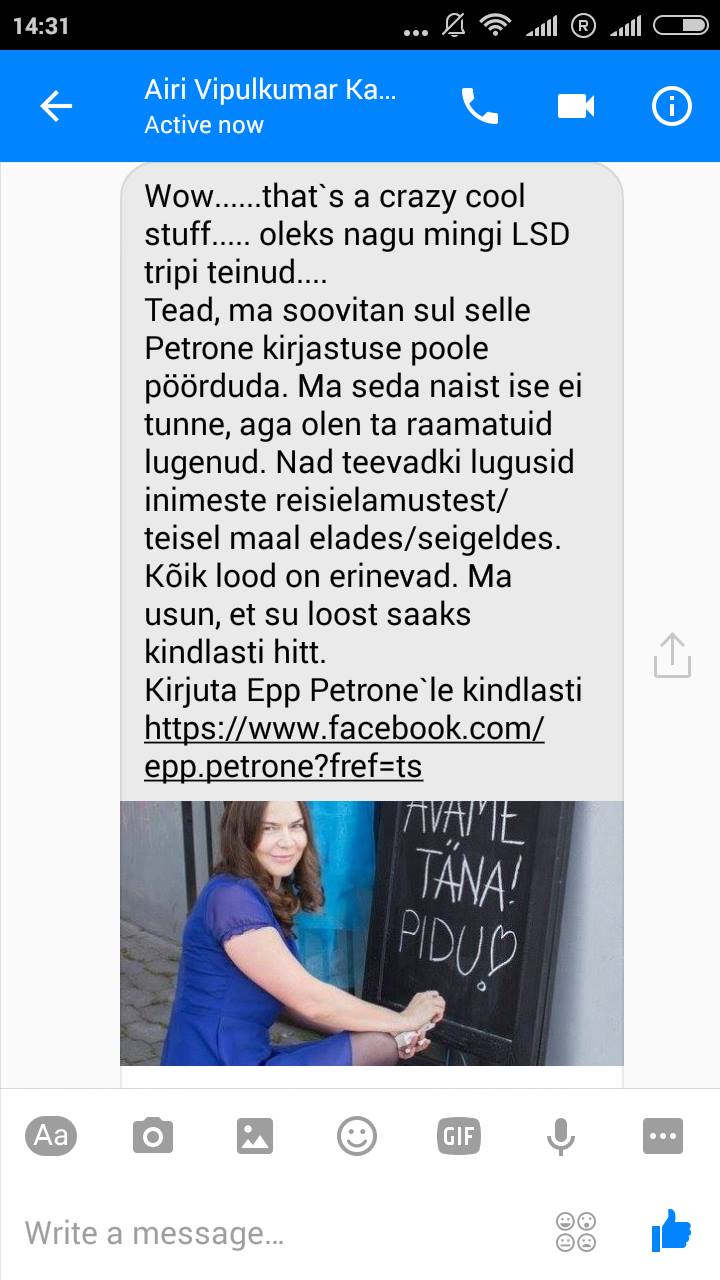
Task: Open Airi Vipulkumar's contact name header
Action: [270, 106]
